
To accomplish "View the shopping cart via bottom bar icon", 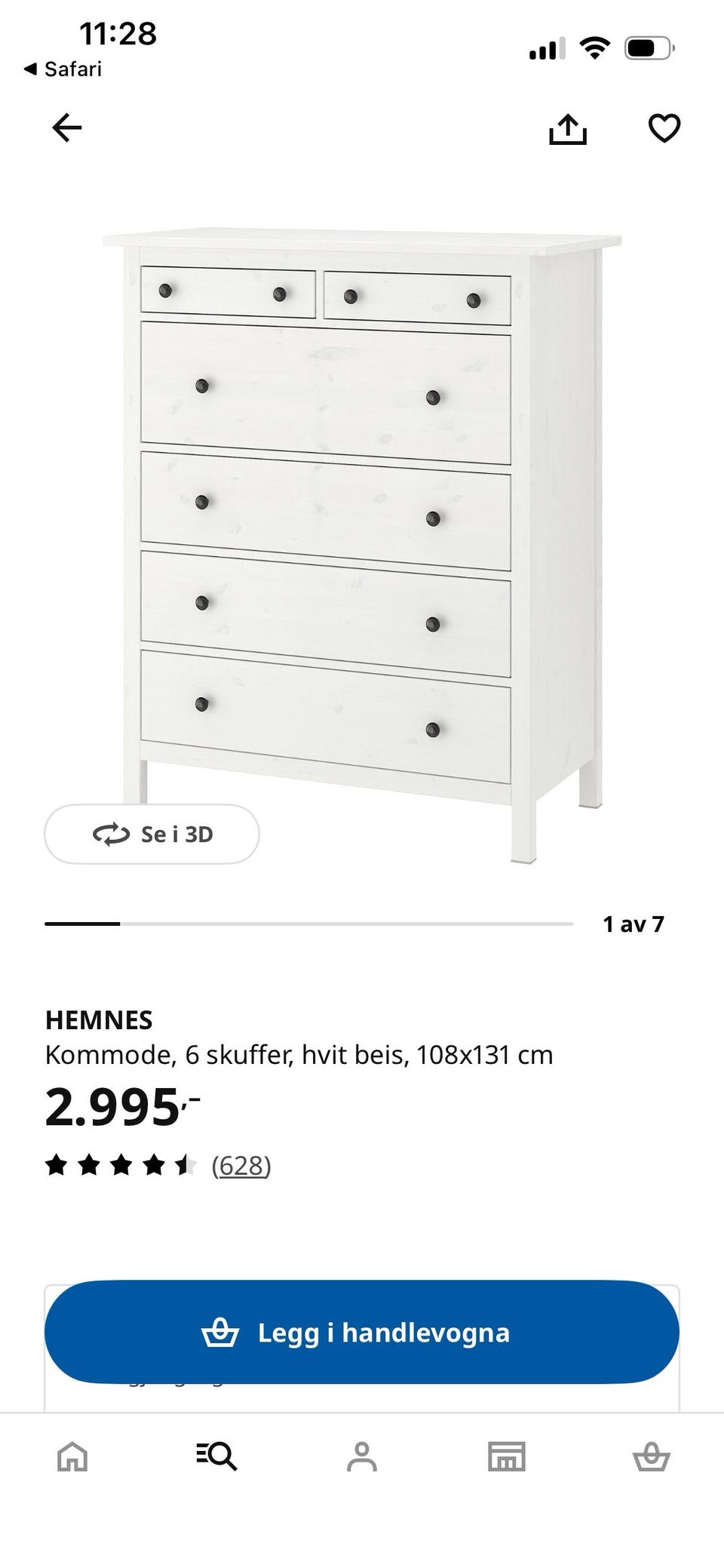I will pos(653,1456).
